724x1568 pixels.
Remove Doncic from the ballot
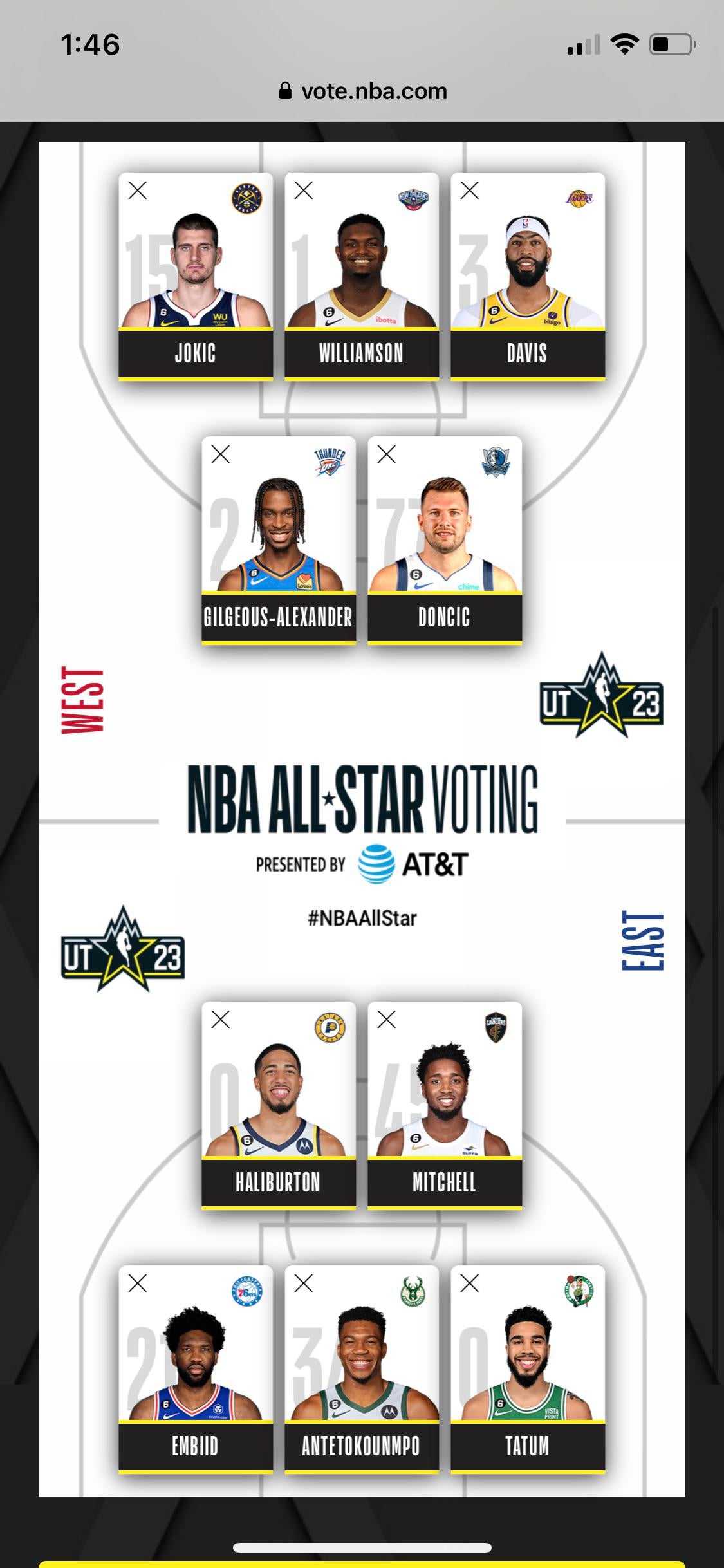click(387, 454)
